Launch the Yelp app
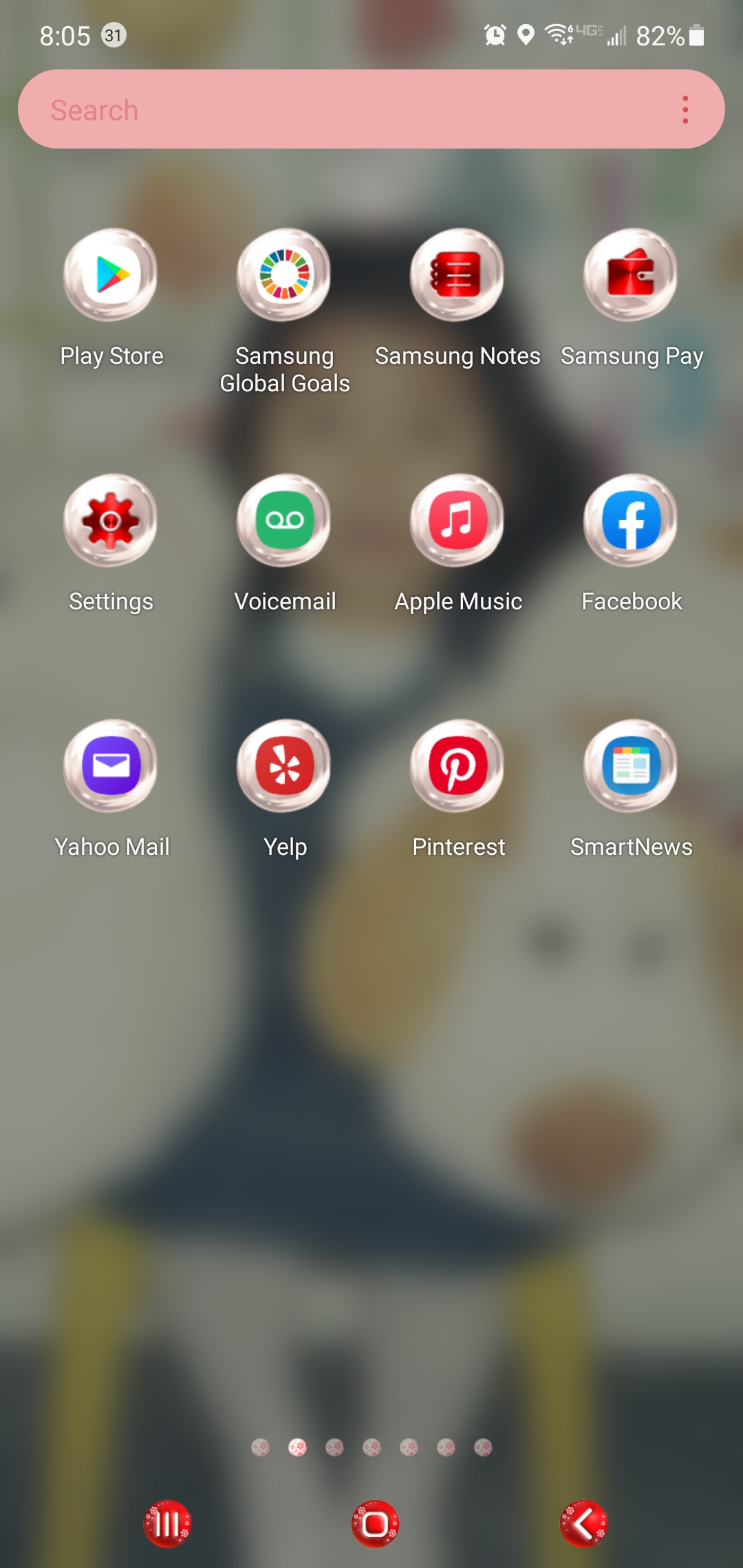 284,766
